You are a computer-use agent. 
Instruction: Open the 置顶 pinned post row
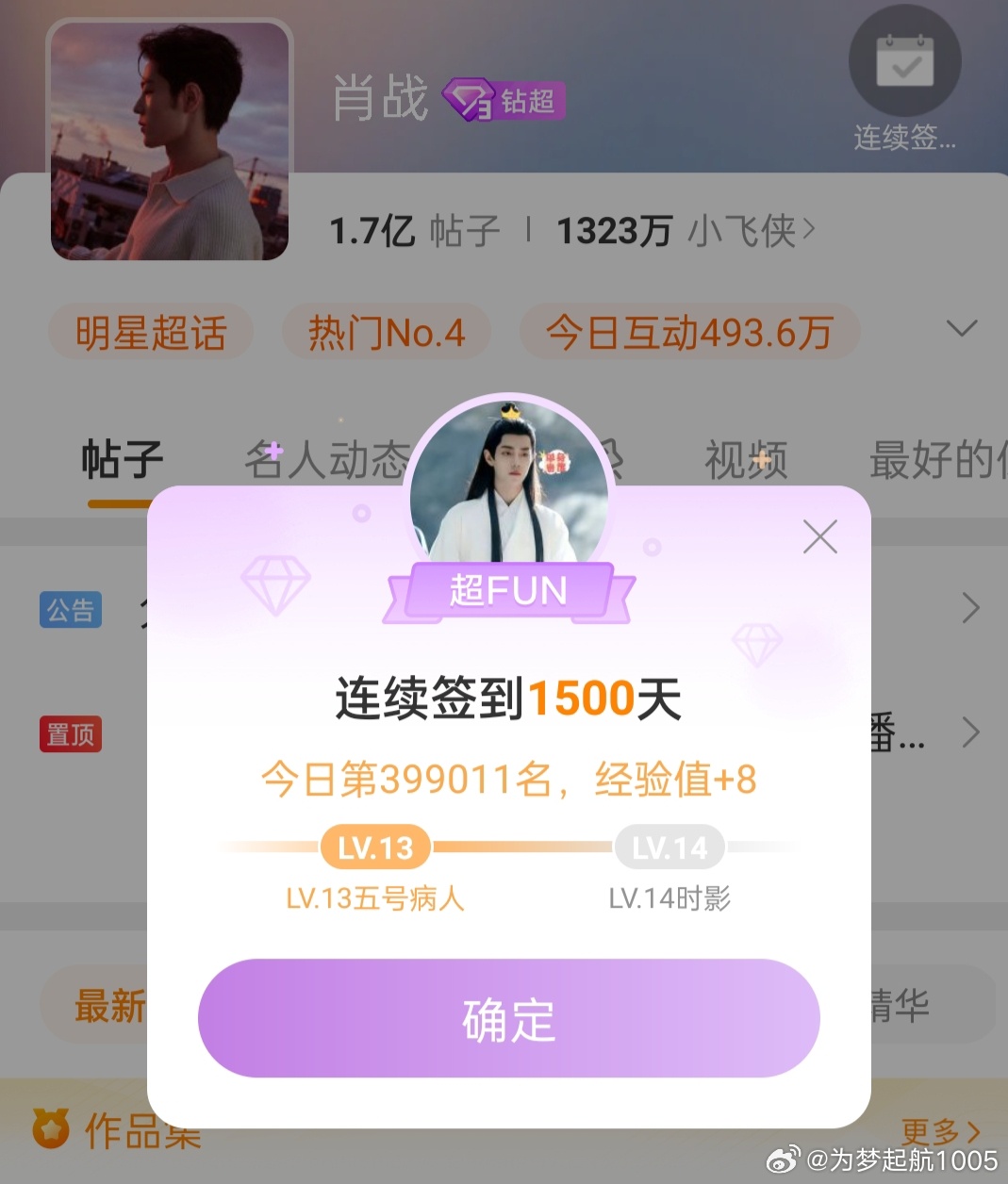[x=969, y=732]
